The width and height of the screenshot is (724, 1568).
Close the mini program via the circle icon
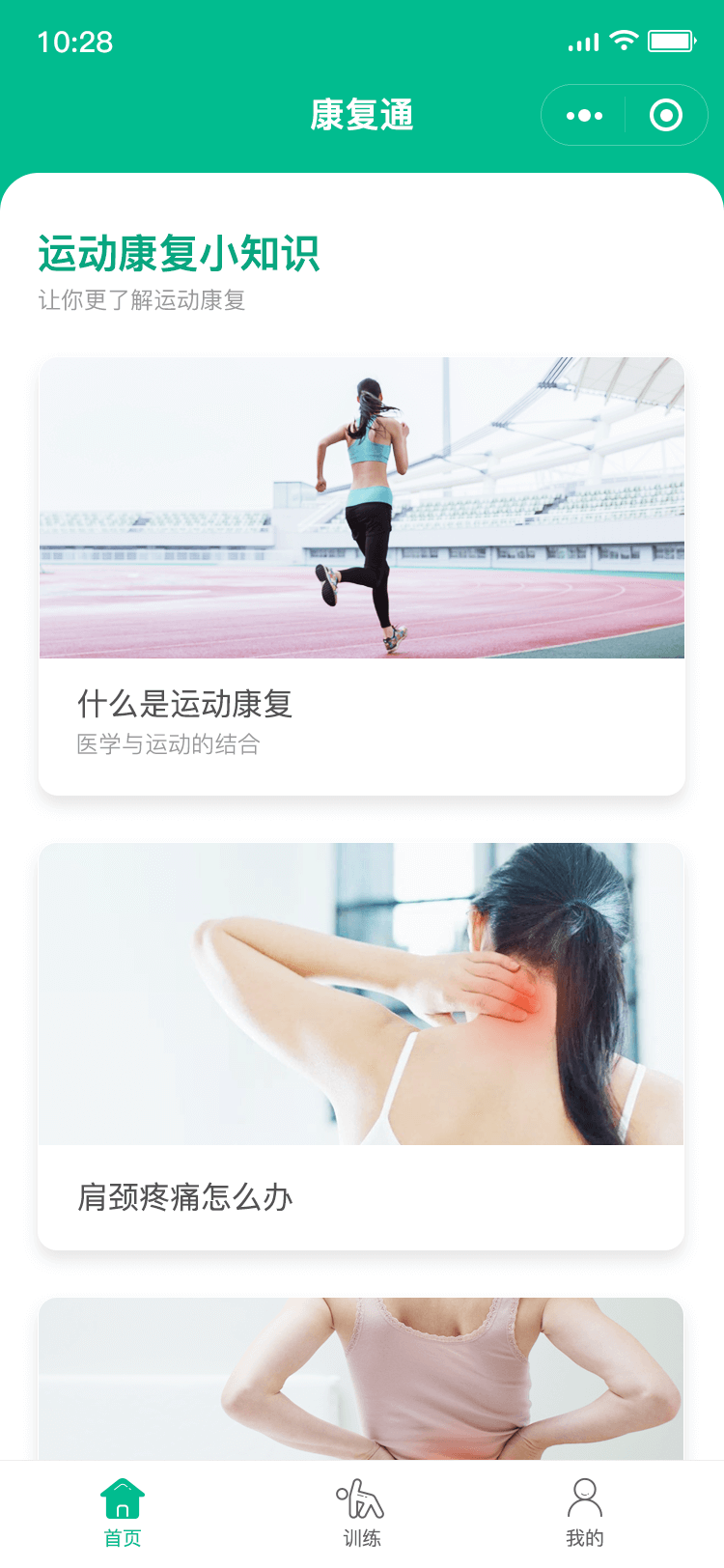pyautogui.click(x=666, y=116)
